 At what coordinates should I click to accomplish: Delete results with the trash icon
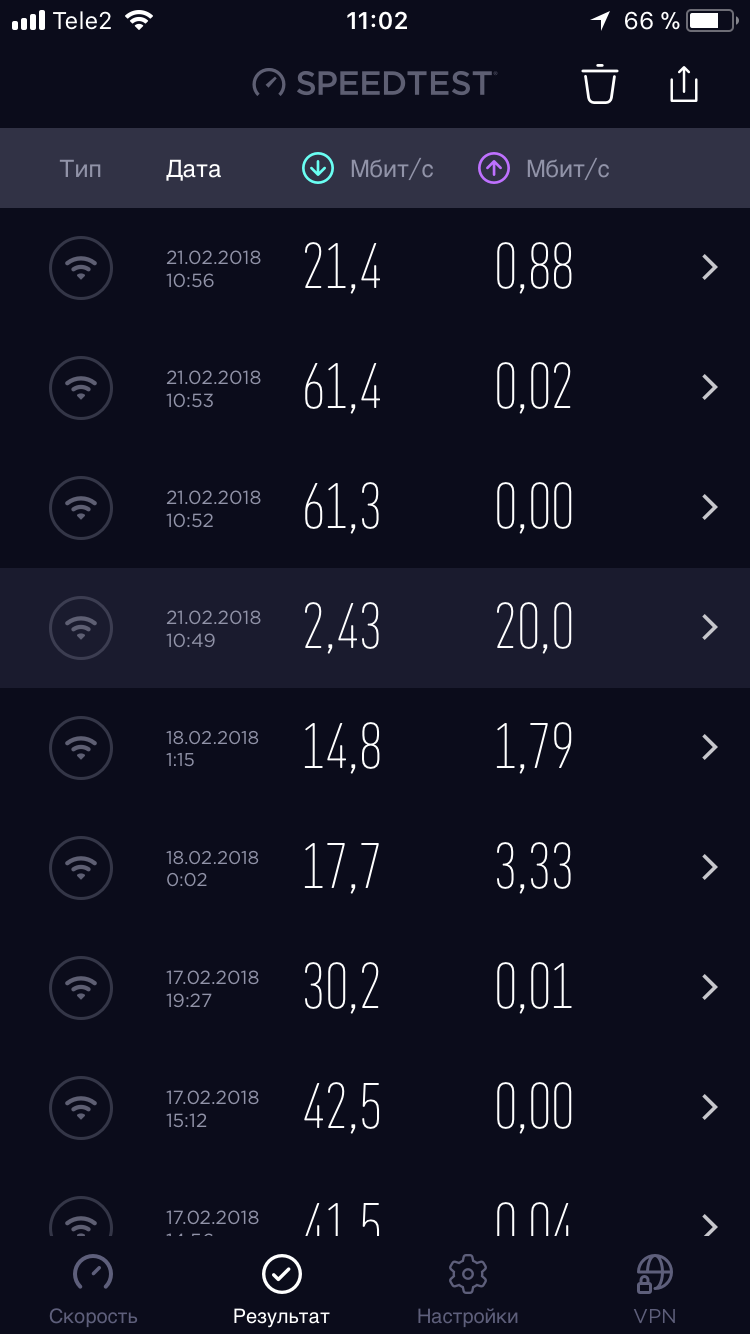(600, 84)
